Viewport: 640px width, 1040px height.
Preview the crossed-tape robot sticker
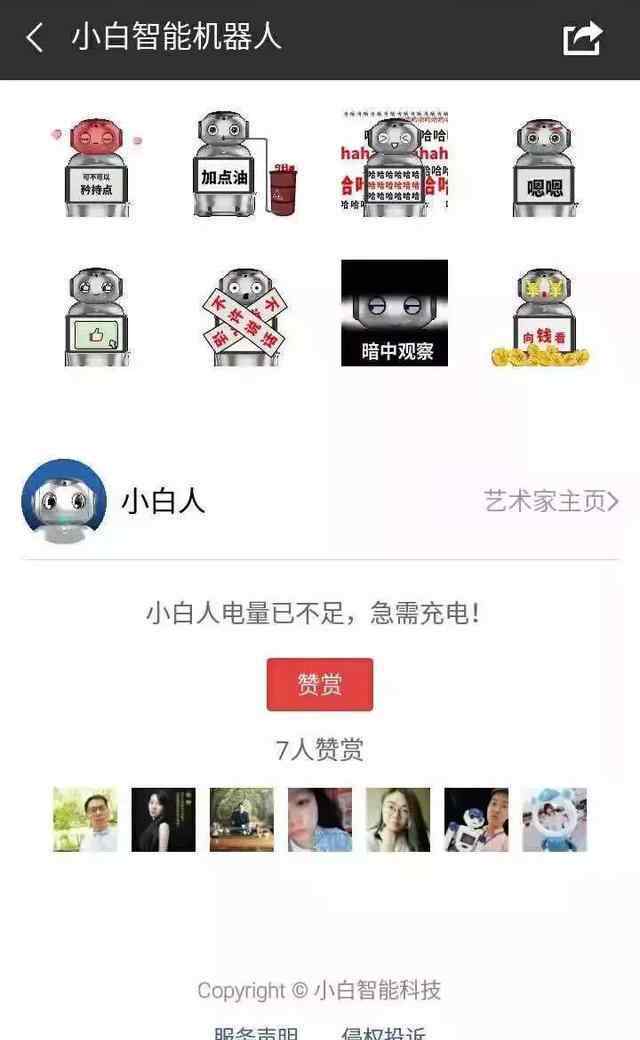246,315
